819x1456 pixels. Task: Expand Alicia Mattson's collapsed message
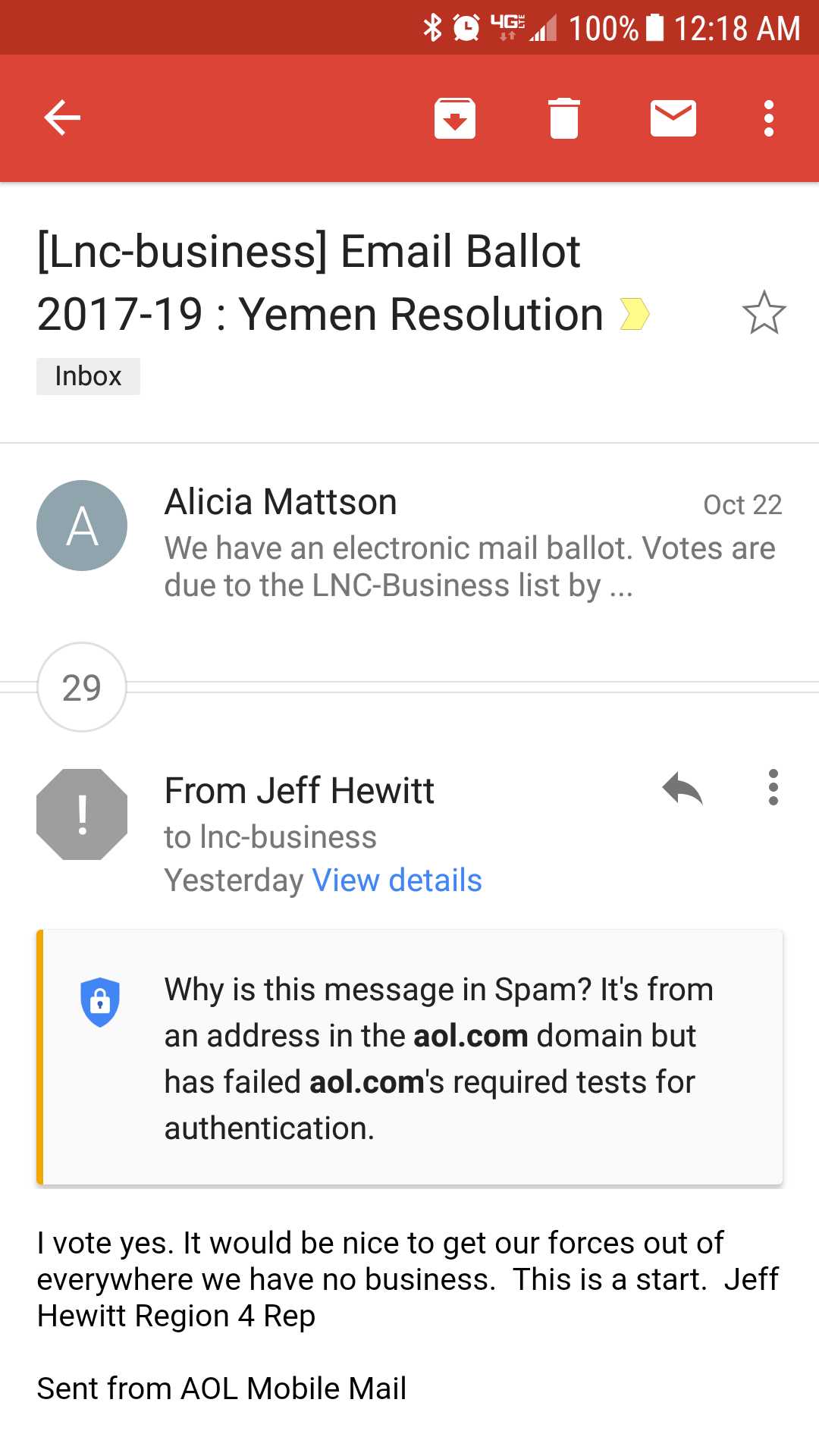point(409,541)
